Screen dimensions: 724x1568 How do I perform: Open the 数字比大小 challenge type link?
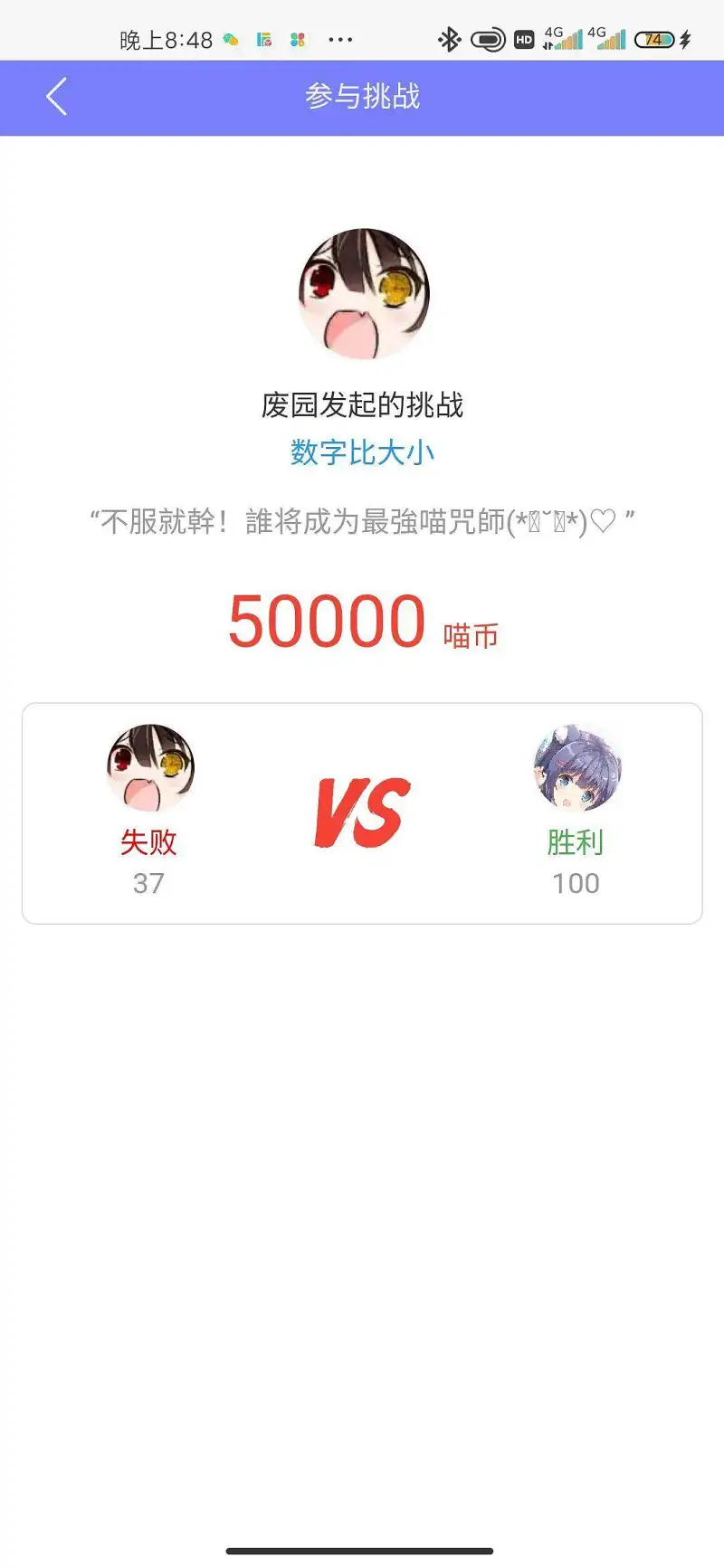[362, 451]
